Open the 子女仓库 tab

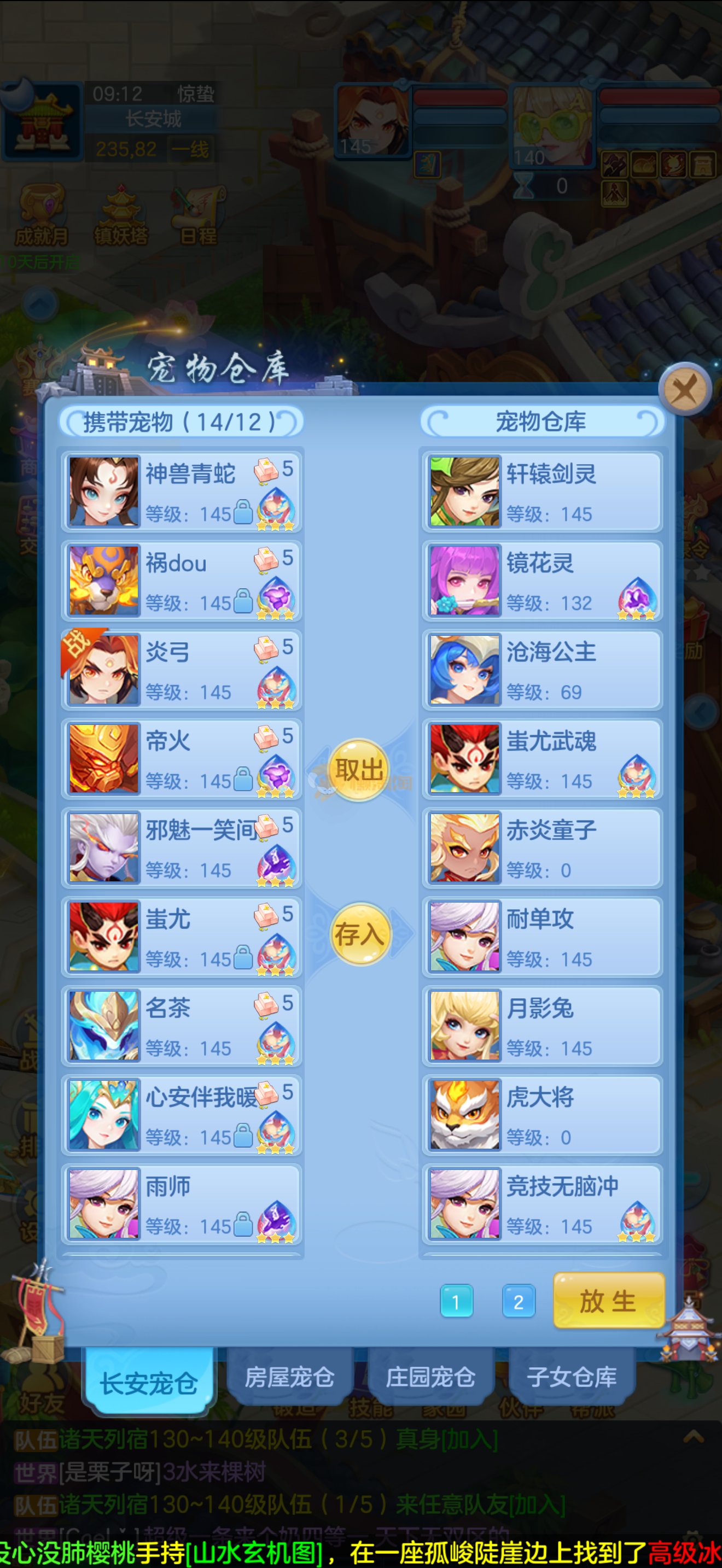pyautogui.click(x=572, y=1377)
